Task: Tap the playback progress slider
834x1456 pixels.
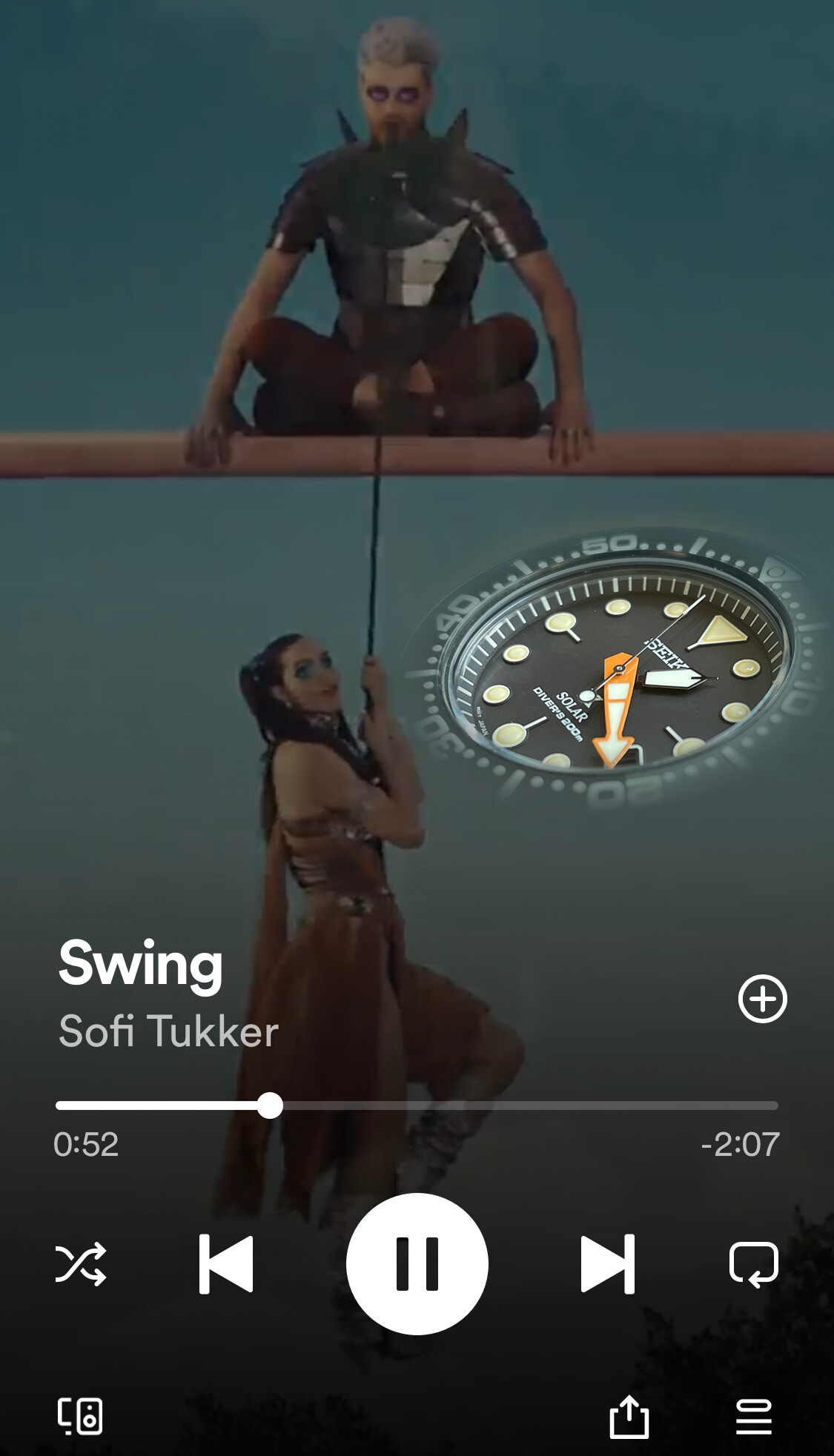Action: [417, 1106]
